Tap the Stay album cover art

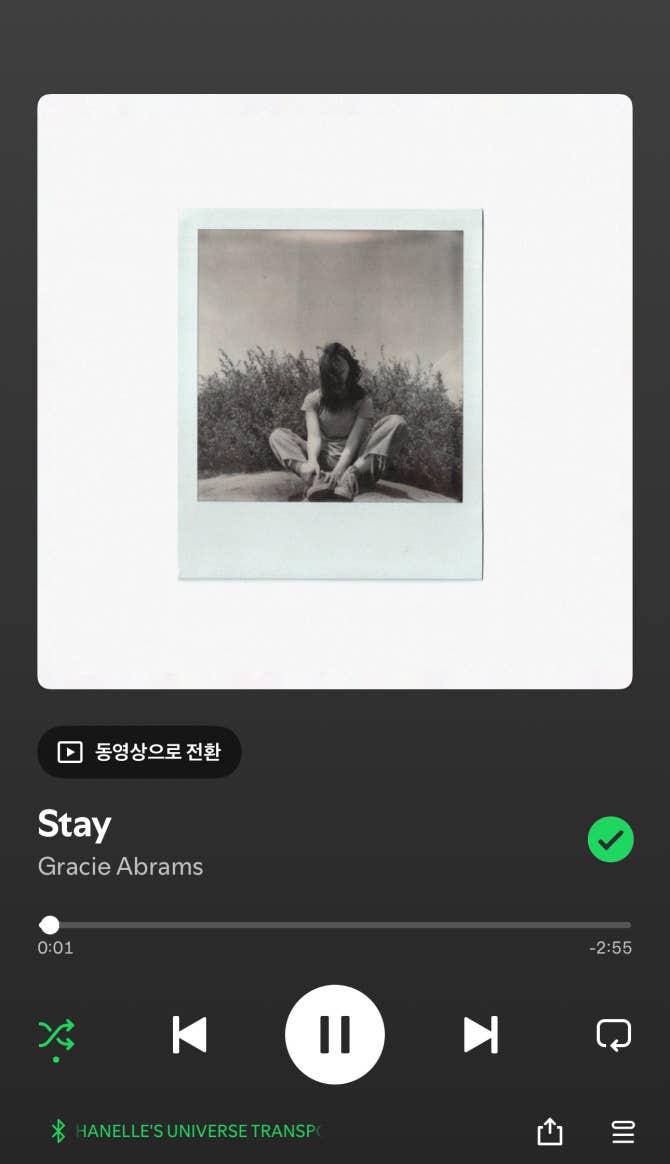[x=334, y=392]
